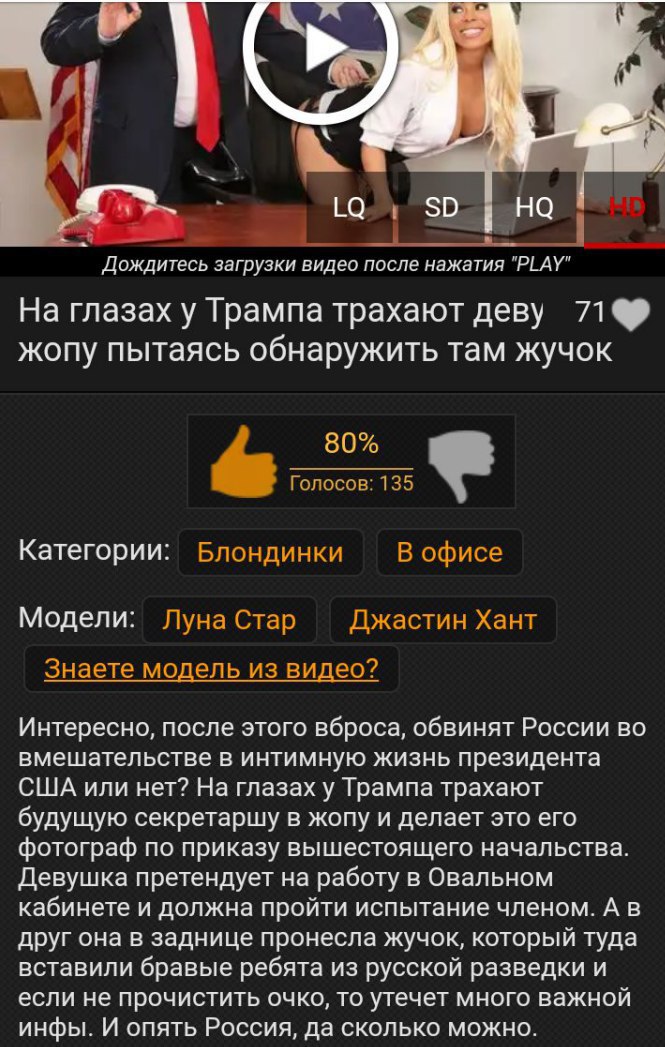Open the Джастин Хант model page
The image size is (665, 1047).
[x=442, y=620]
